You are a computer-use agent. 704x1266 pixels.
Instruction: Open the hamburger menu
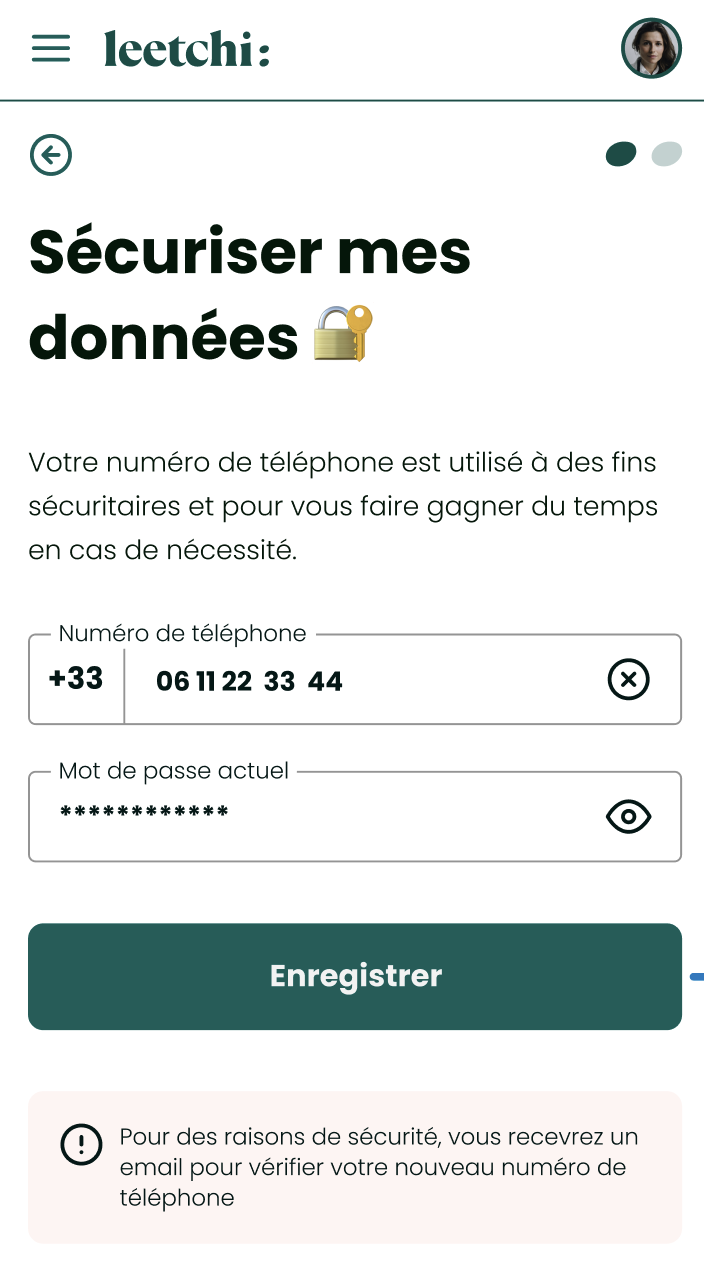click(51, 48)
